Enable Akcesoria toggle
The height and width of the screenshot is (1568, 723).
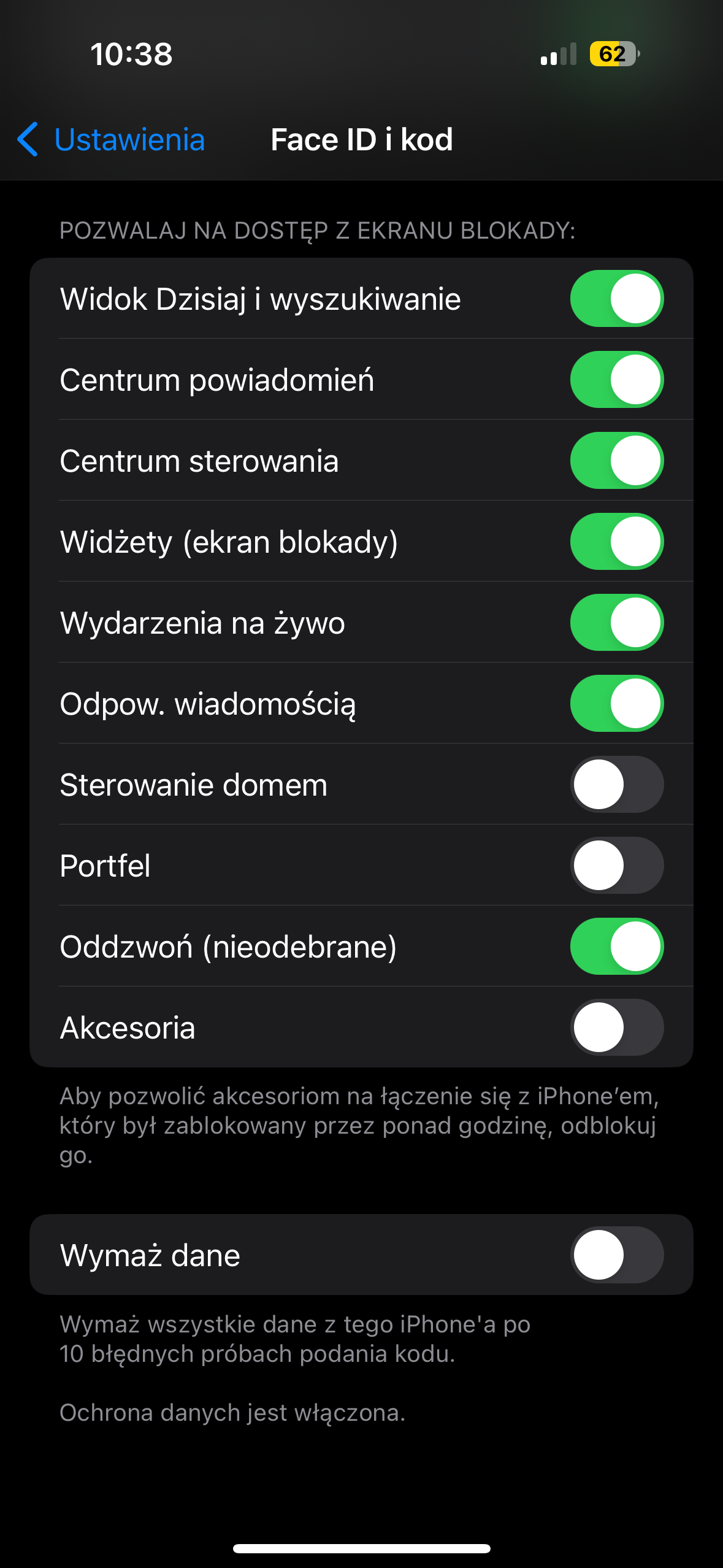pos(616,1028)
